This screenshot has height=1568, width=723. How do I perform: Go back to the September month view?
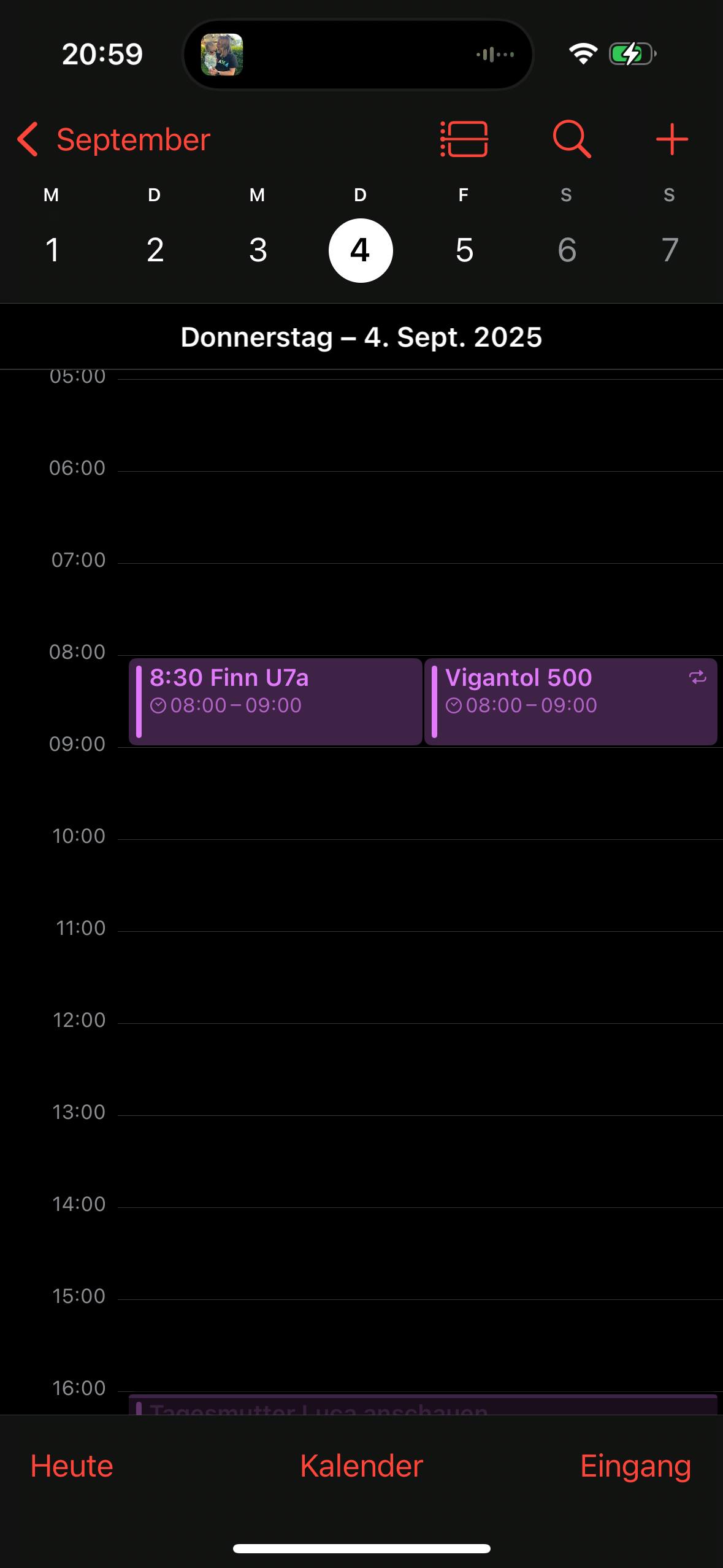(x=113, y=139)
